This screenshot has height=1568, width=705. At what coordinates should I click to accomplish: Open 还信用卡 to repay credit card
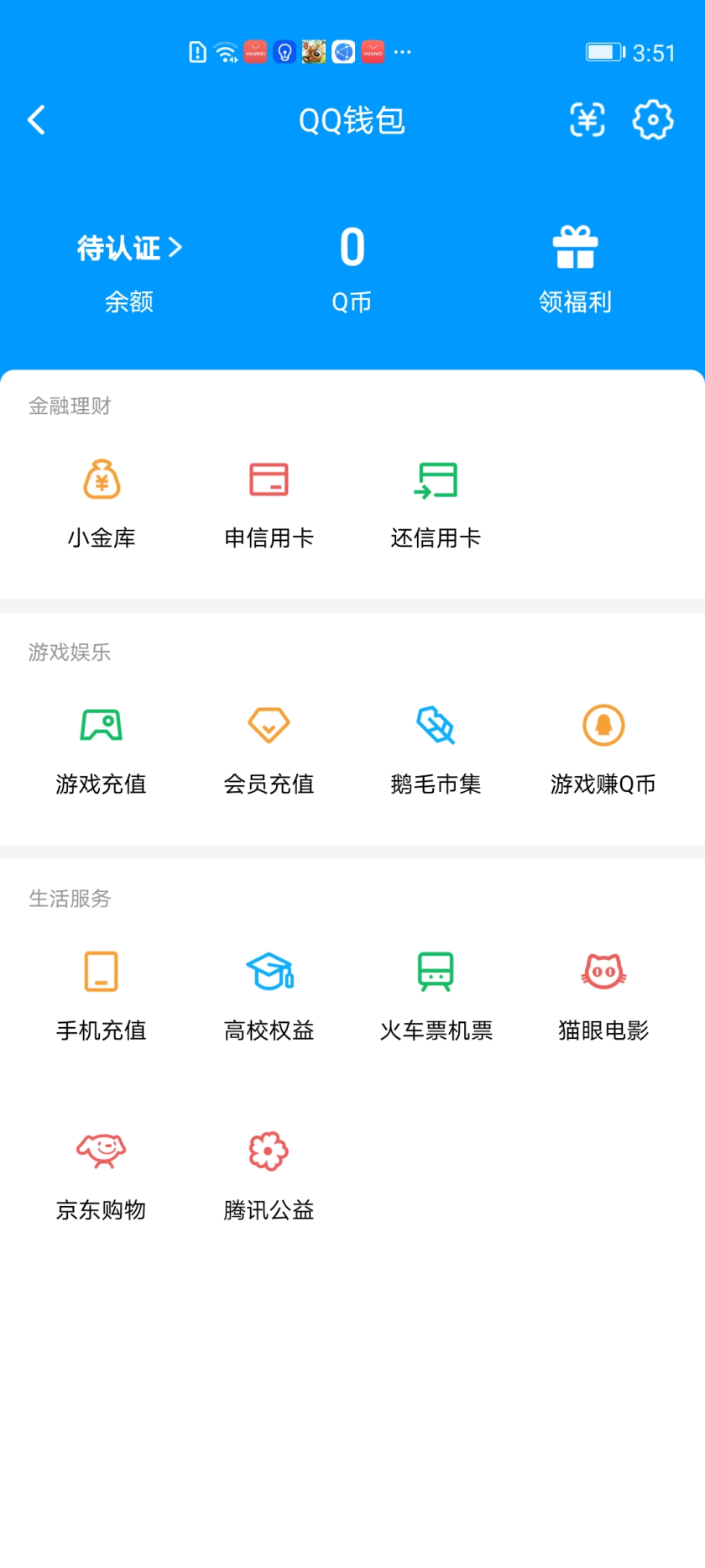(x=436, y=500)
